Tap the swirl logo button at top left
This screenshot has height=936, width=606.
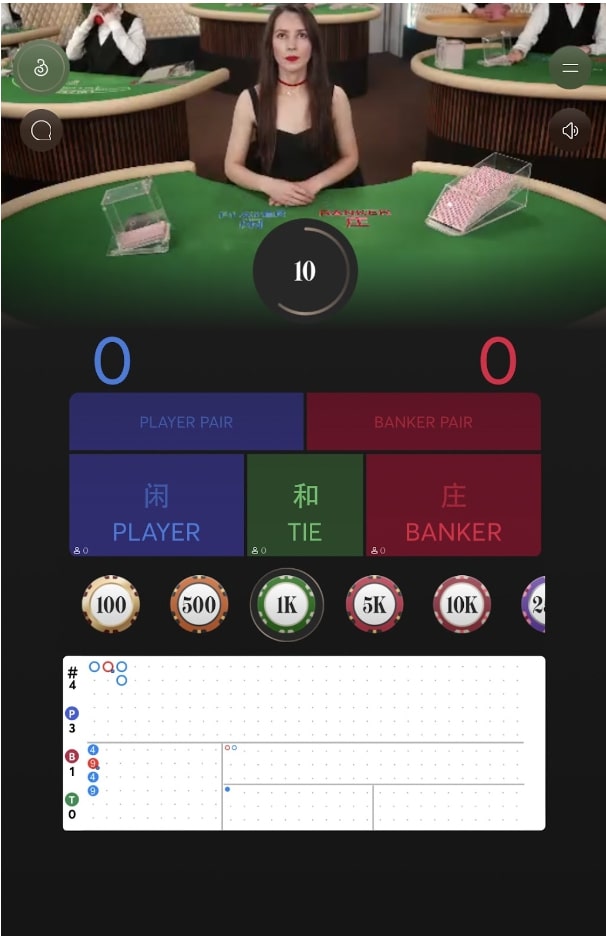click(41, 68)
